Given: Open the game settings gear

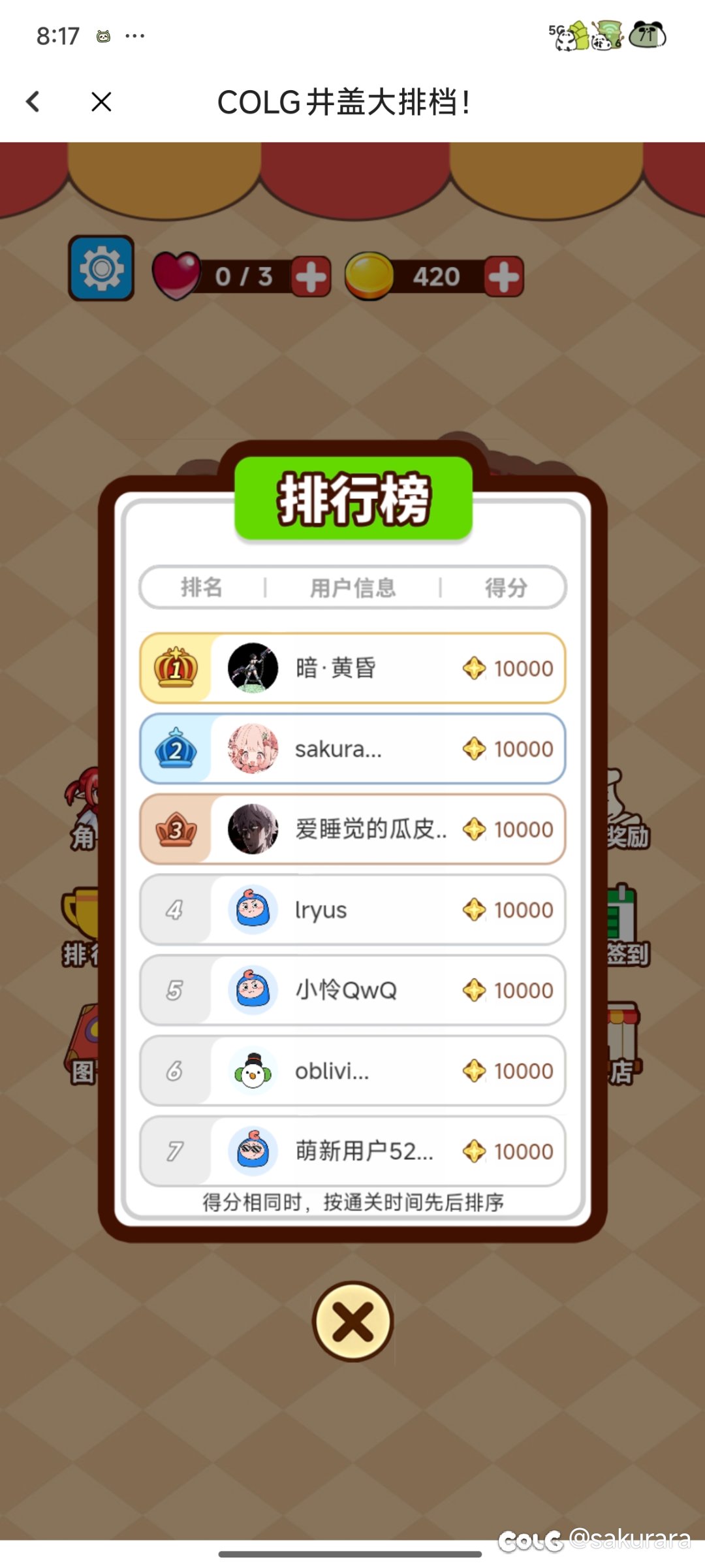Looking at the screenshot, I should tap(101, 268).
